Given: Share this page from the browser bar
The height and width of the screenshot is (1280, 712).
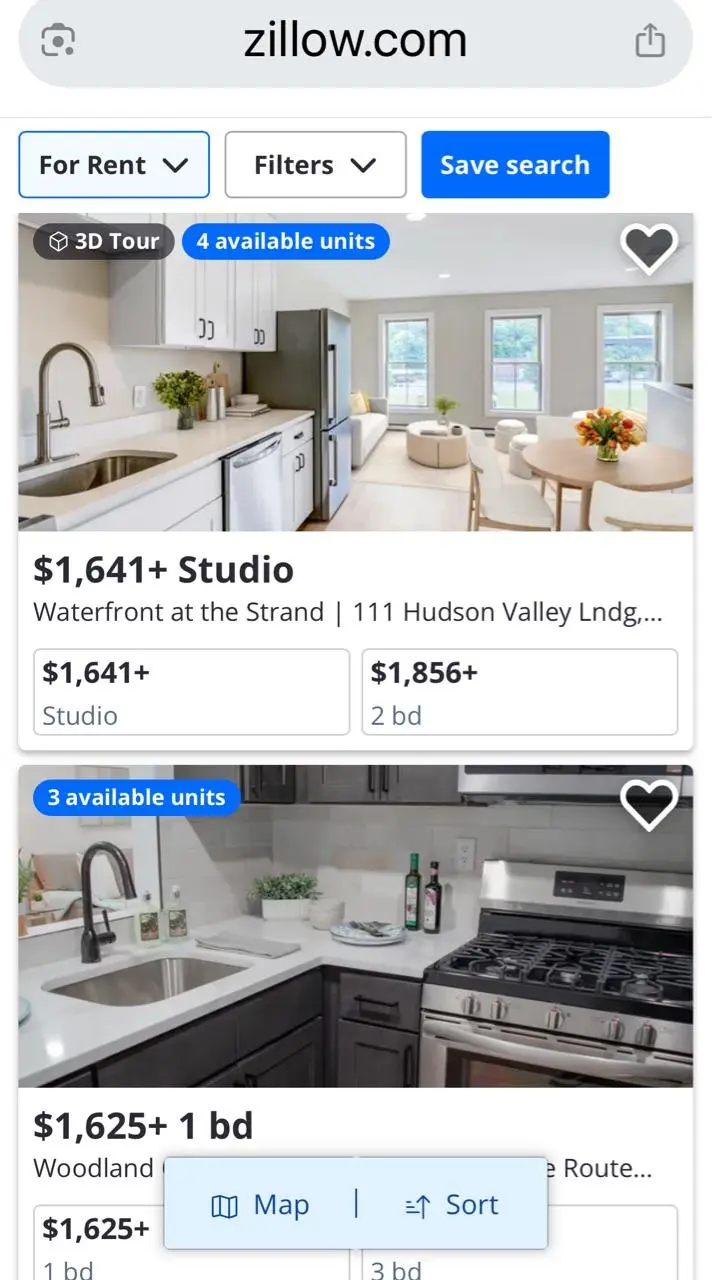Looking at the screenshot, I should click(650, 41).
